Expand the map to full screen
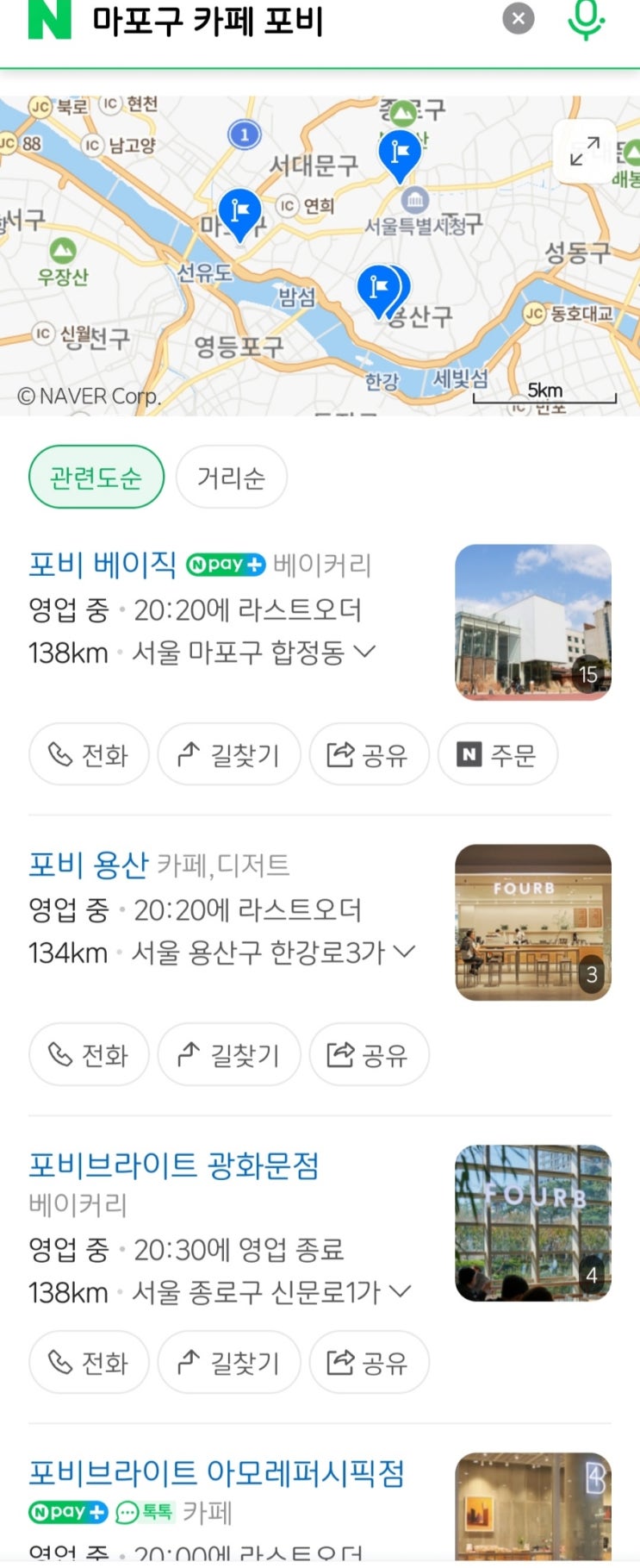Image resolution: width=640 pixels, height=1568 pixels. (585, 150)
